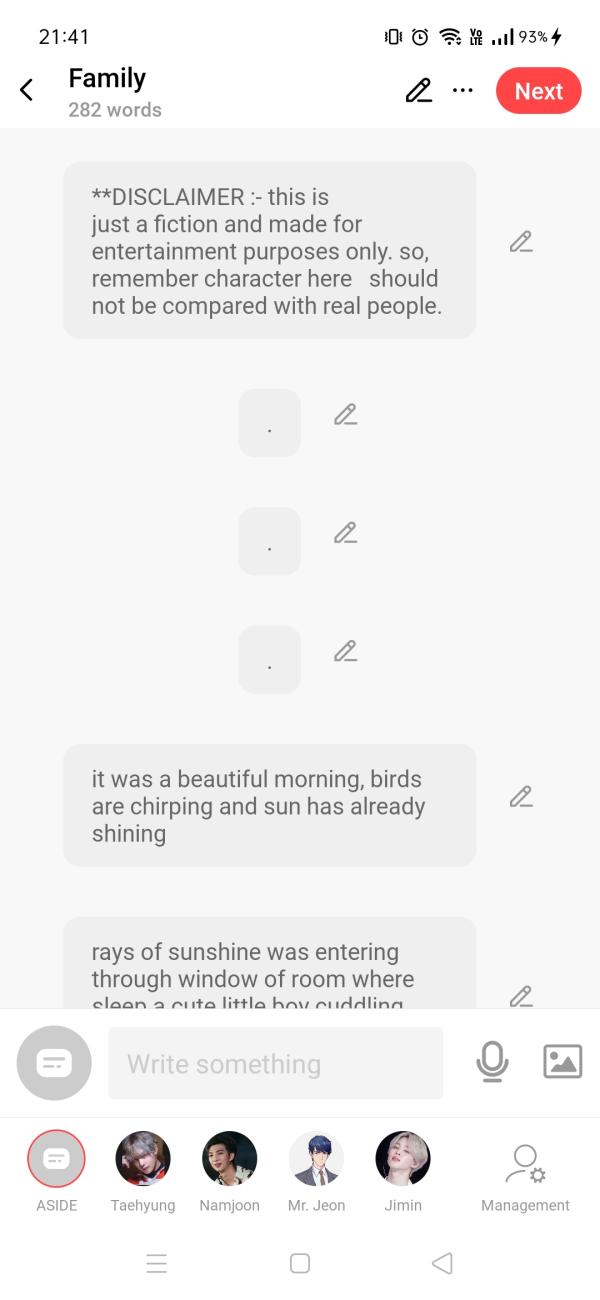Insert a picture using the image icon
Screen dimensions: 600x1300
tap(562, 1061)
